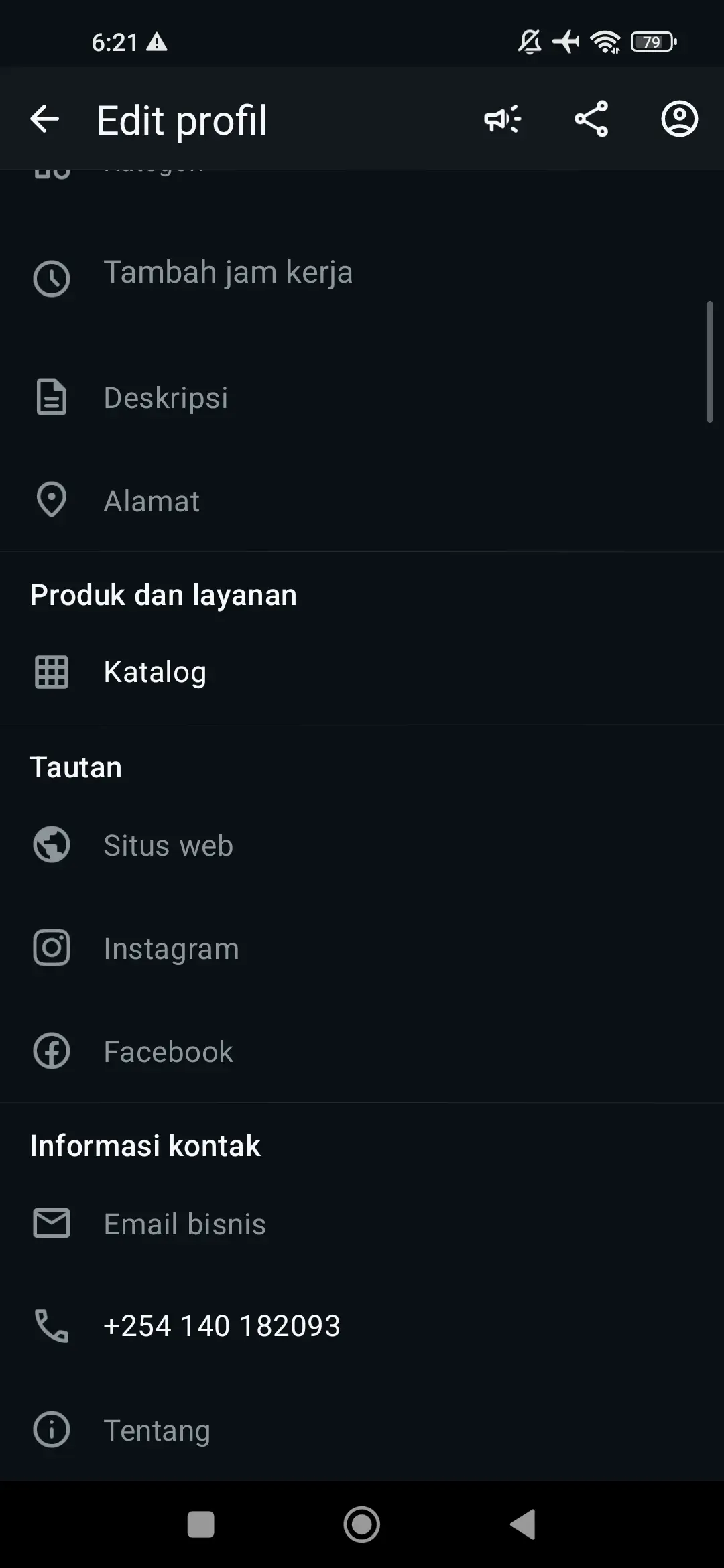Tap the advertise megaphone icon
This screenshot has height=1568, width=724.
click(x=503, y=119)
